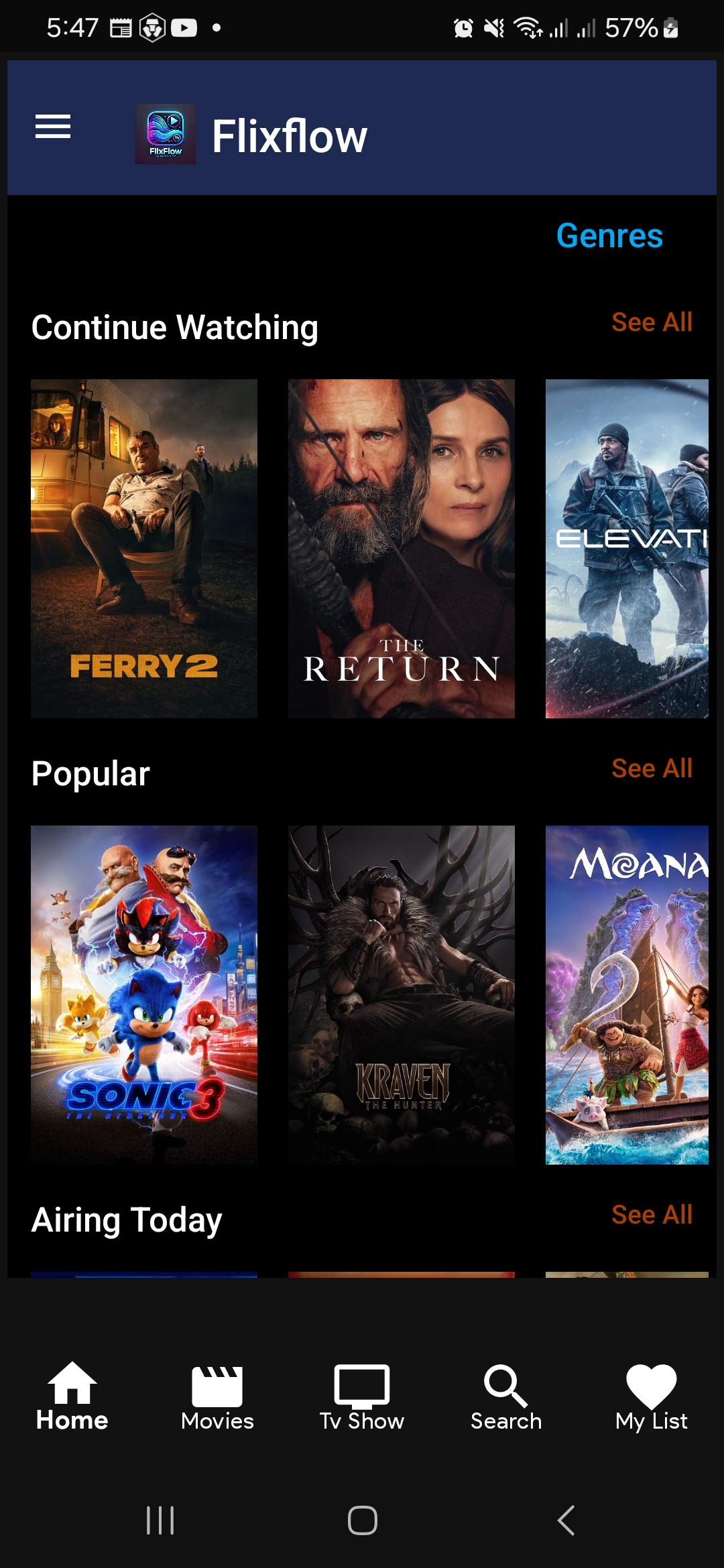The height and width of the screenshot is (1568, 724).
Task: Open the recent apps overview
Action: tap(160, 1520)
